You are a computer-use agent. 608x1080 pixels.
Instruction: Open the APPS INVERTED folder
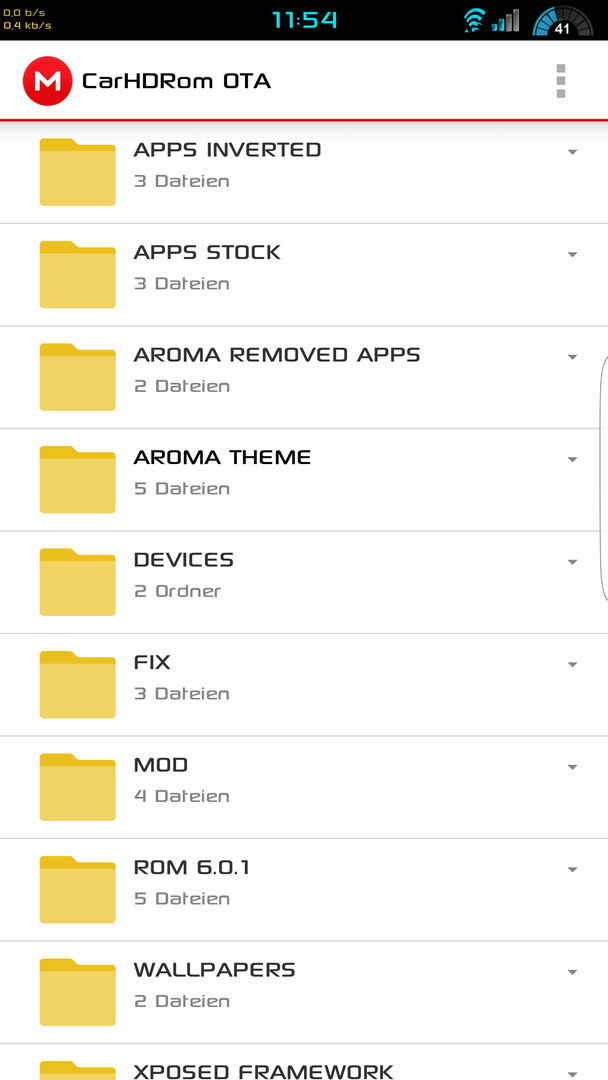pyautogui.click(x=304, y=172)
